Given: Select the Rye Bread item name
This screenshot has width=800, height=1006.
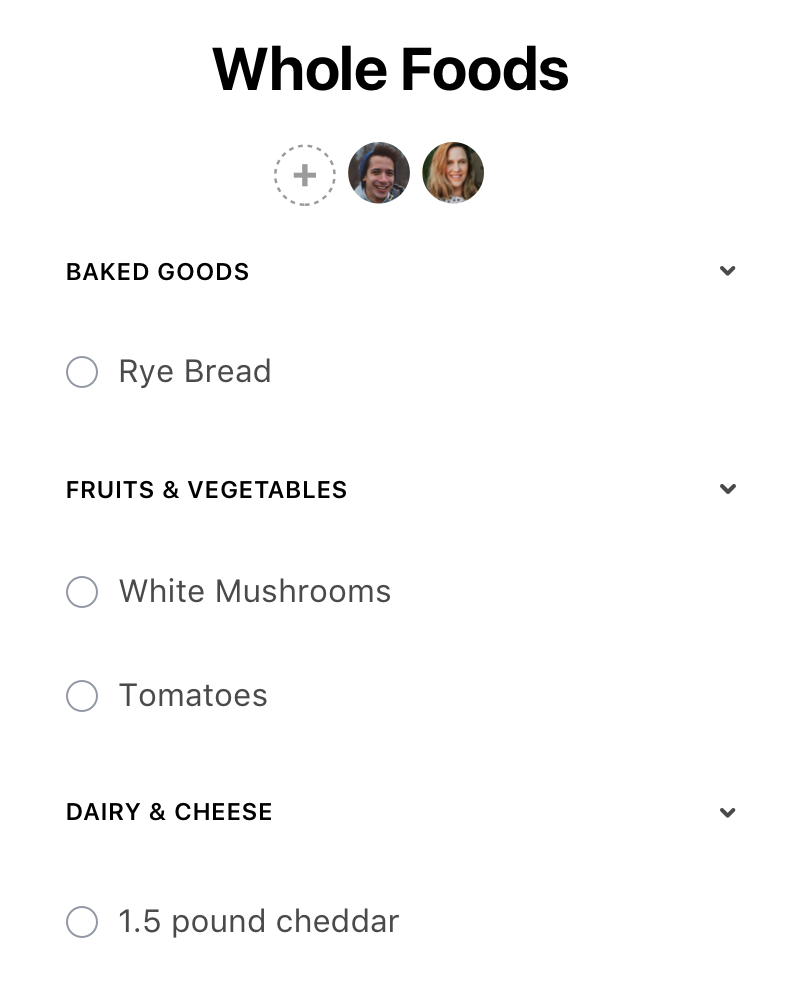Looking at the screenshot, I should tap(195, 371).
